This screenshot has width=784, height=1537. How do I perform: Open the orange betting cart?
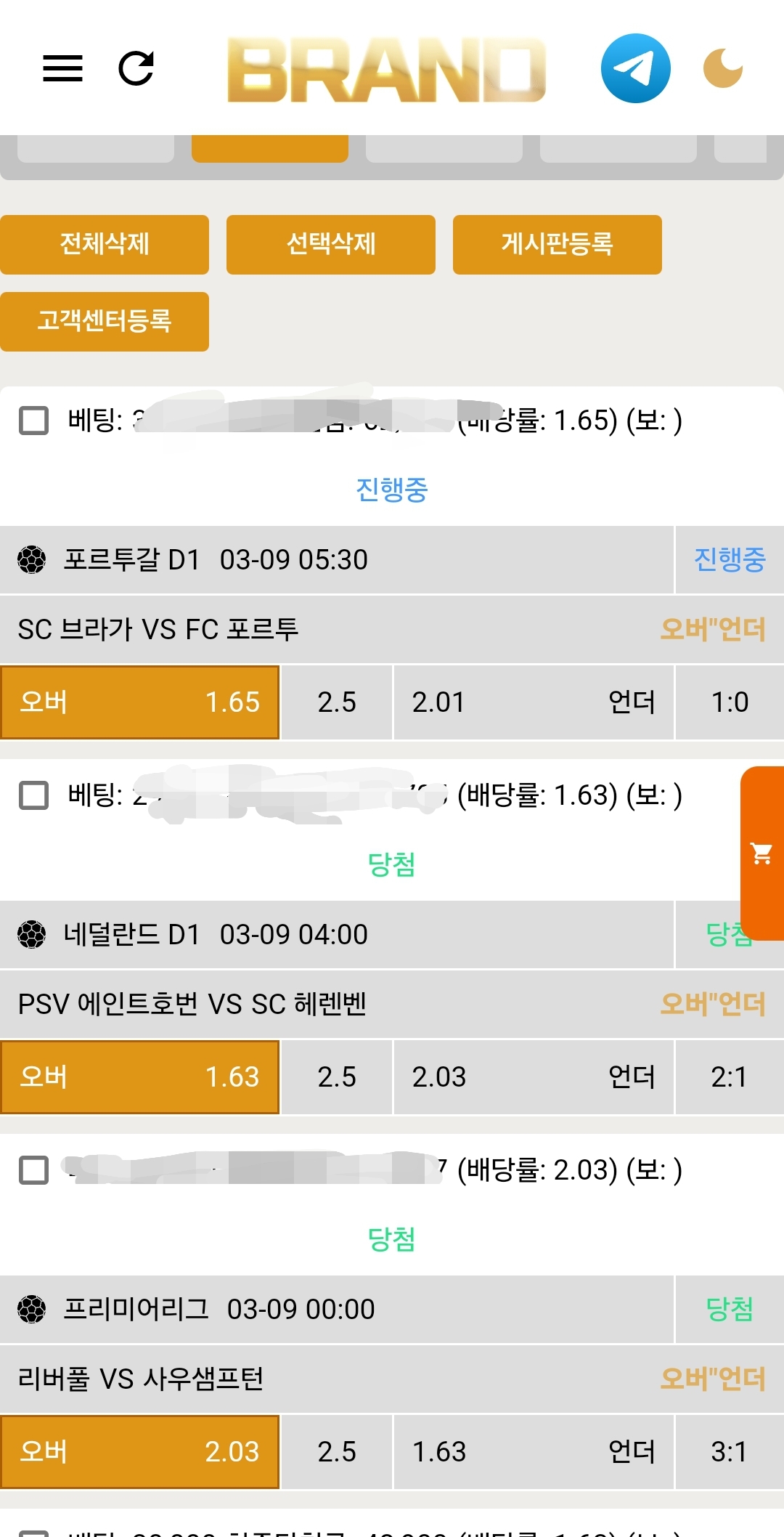tap(761, 853)
